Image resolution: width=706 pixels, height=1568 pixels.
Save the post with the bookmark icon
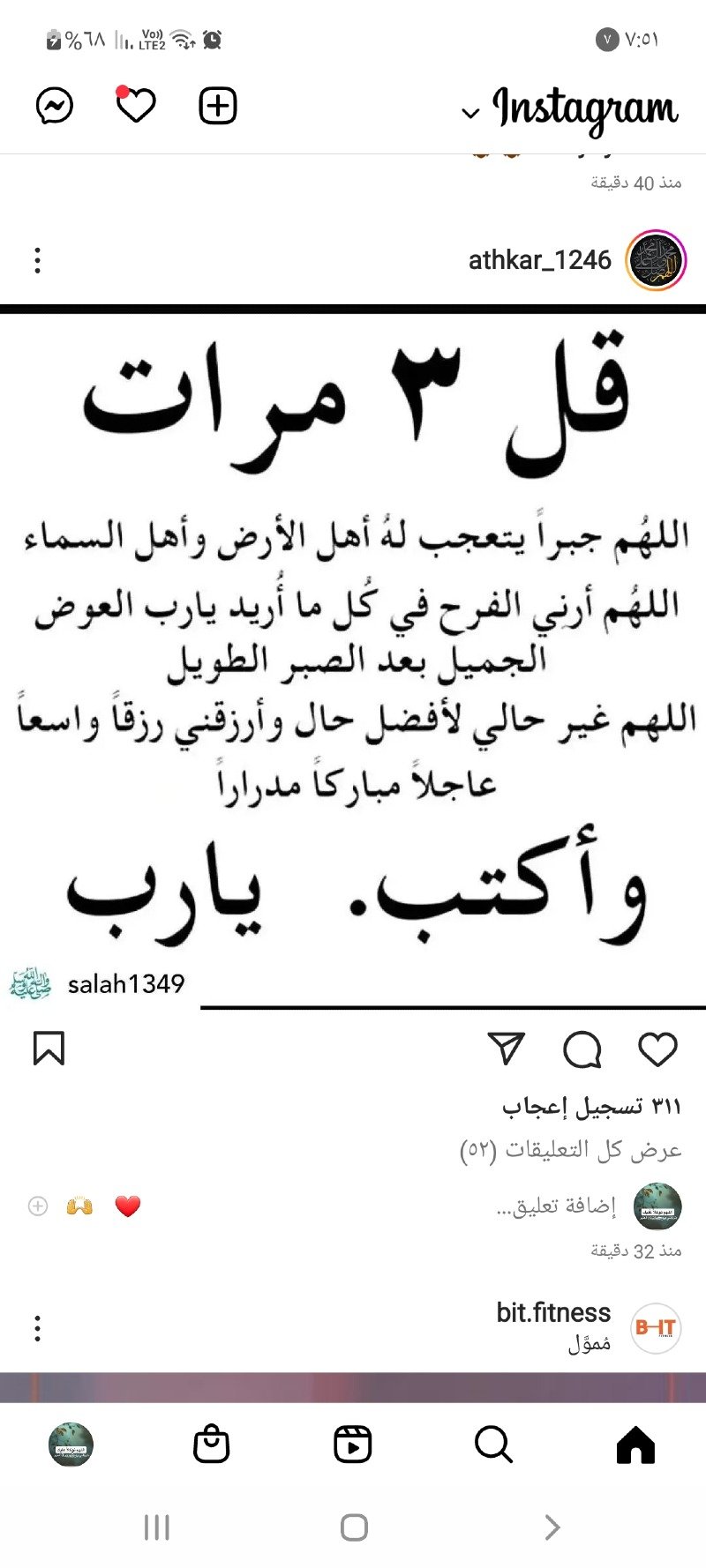49,1049
